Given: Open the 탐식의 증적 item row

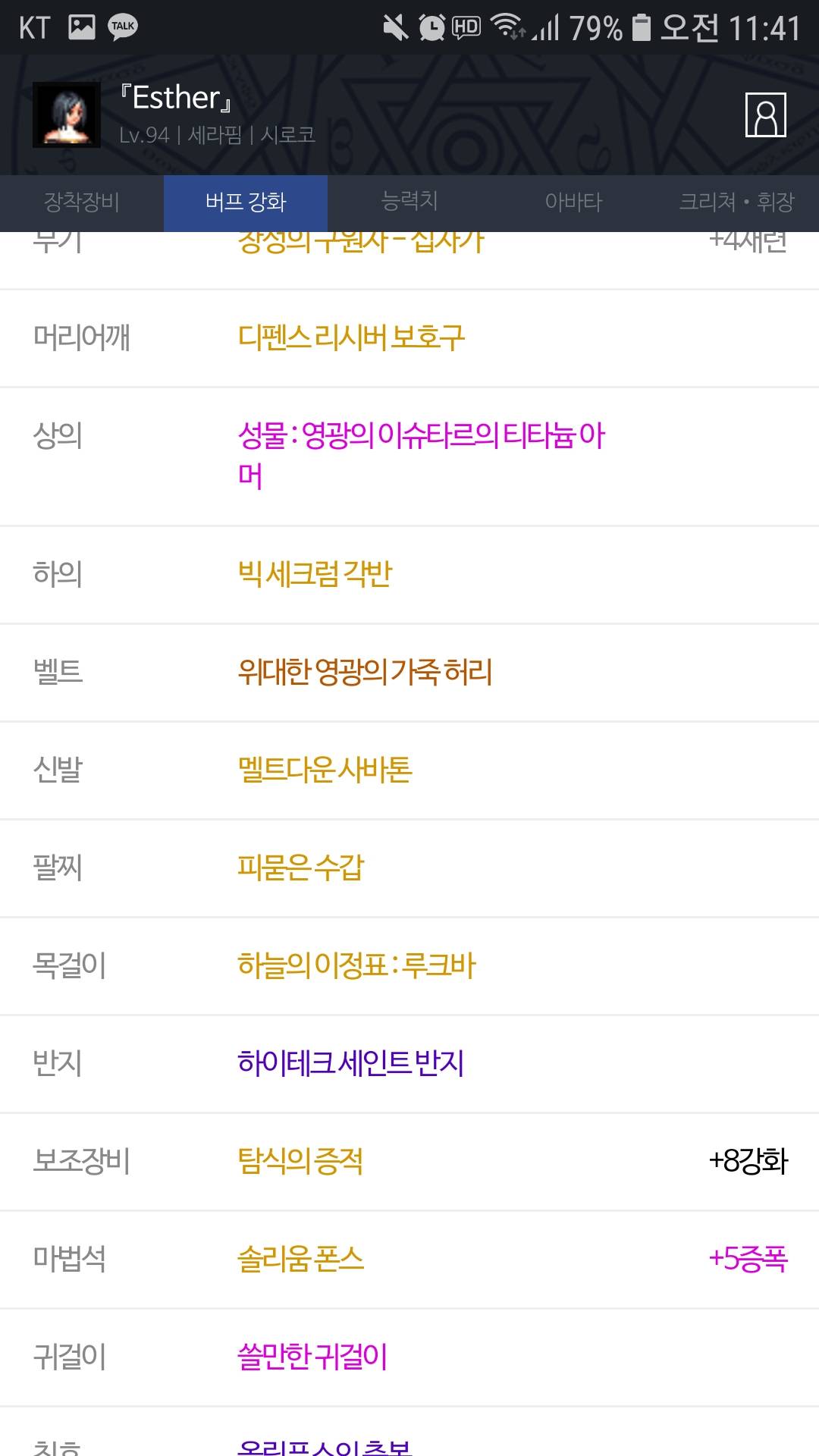Looking at the screenshot, I should pos(300,1161).
